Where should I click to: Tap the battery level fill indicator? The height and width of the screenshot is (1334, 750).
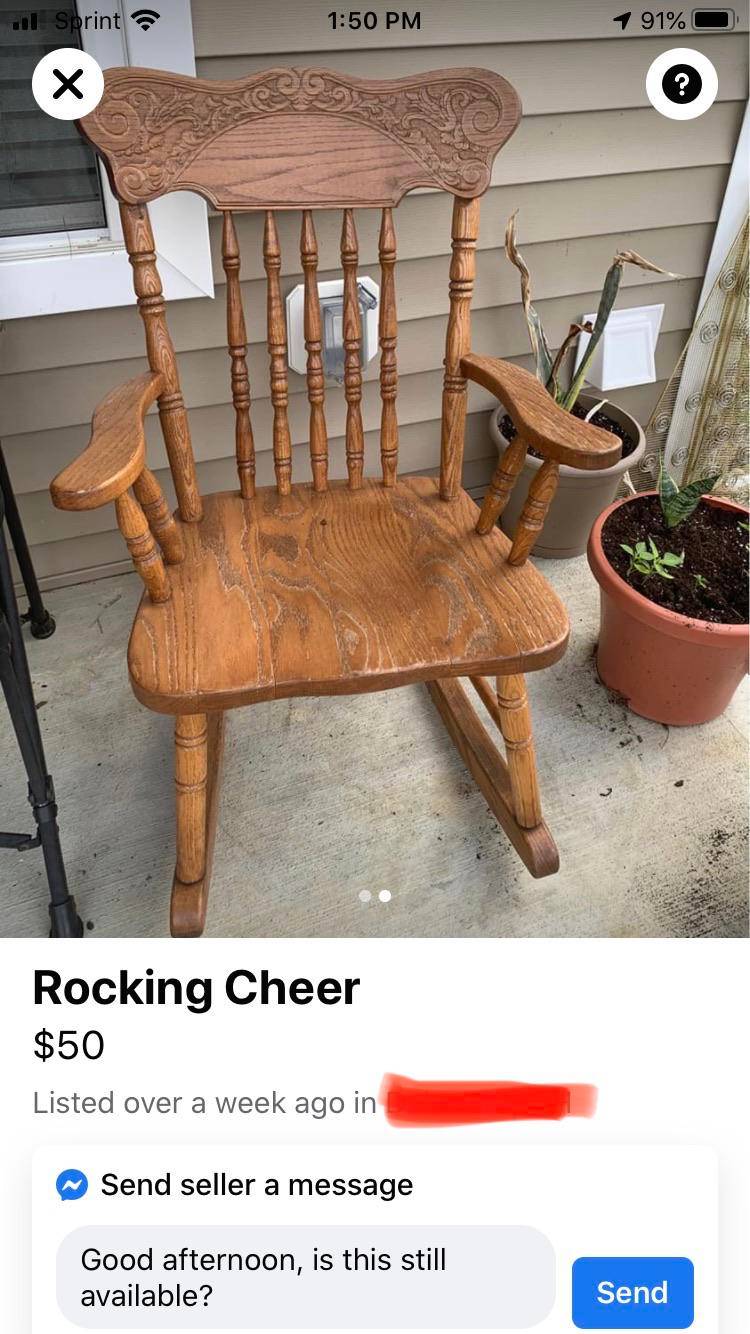[712, 19]
